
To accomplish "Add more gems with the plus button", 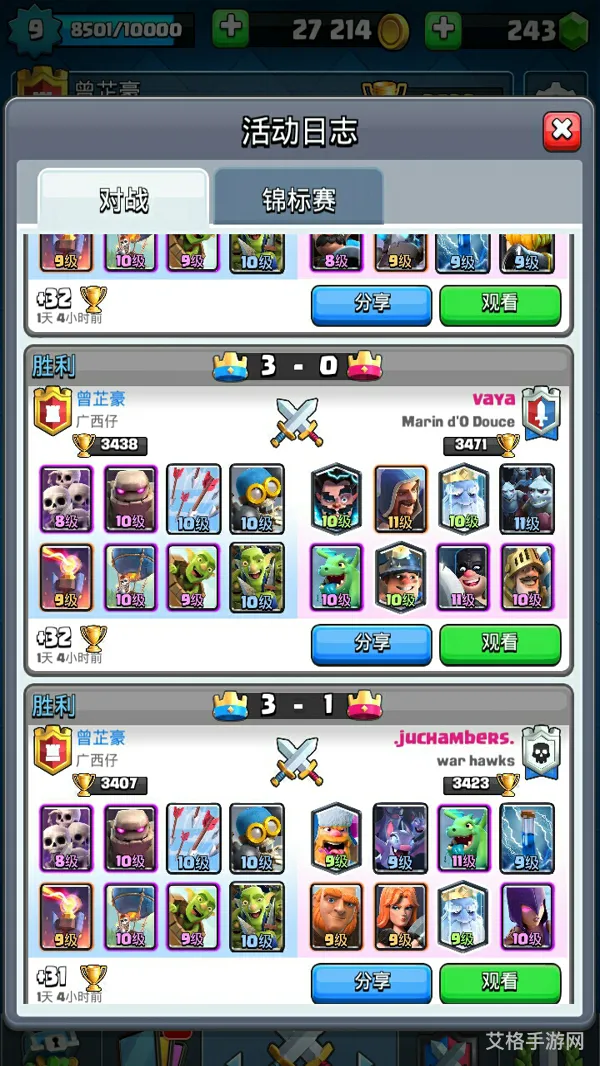I will pyautogui.click(x=444, y=28).
